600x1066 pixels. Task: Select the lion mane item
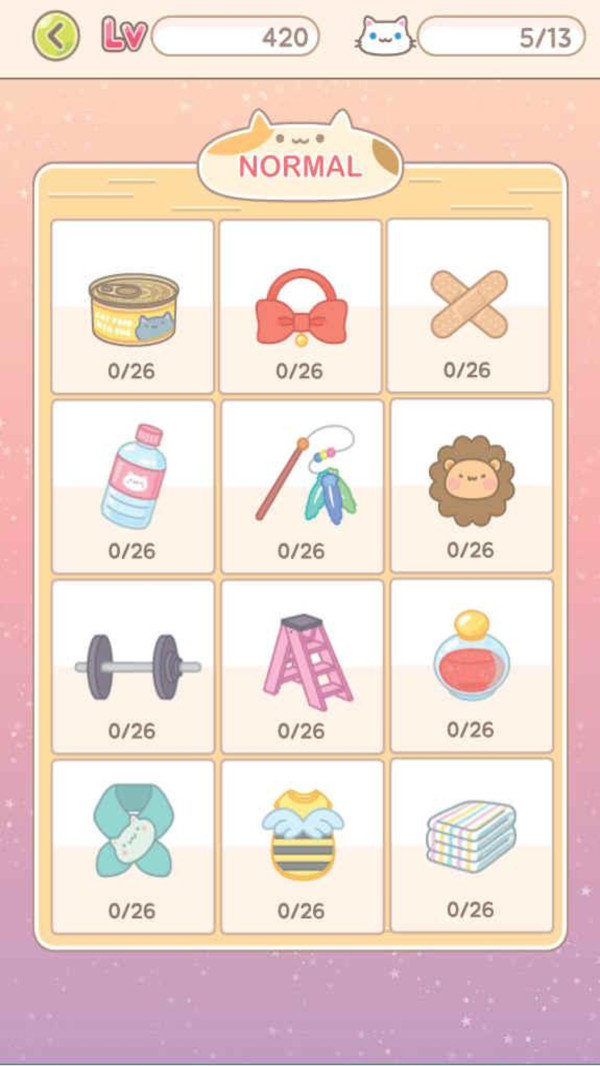[x=470, y=485]
